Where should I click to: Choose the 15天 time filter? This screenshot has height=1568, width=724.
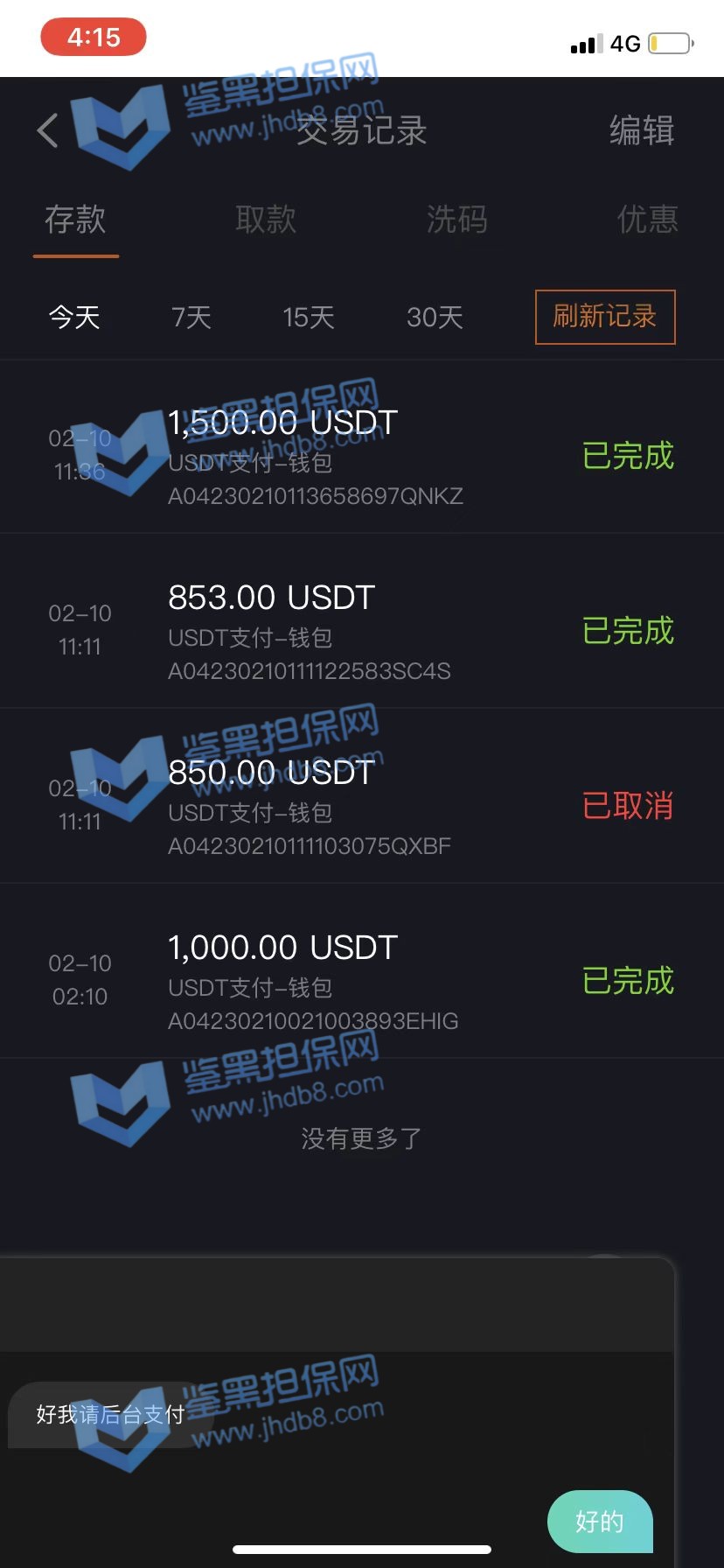coord(309,317)
